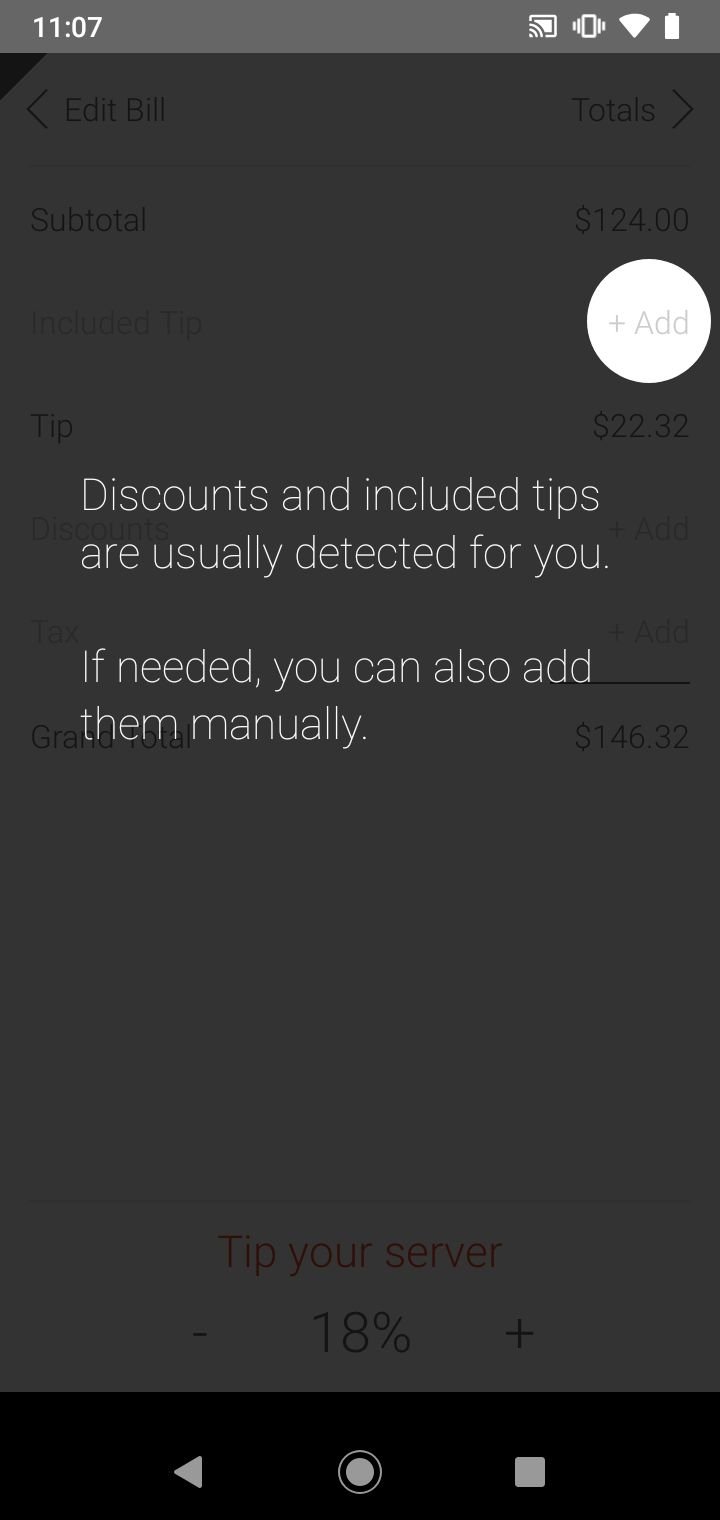This screenshot has height=1520, width=720.
Task: Tap the highlighted Add button for Included Tip
Action: click(x=648, y=322)
